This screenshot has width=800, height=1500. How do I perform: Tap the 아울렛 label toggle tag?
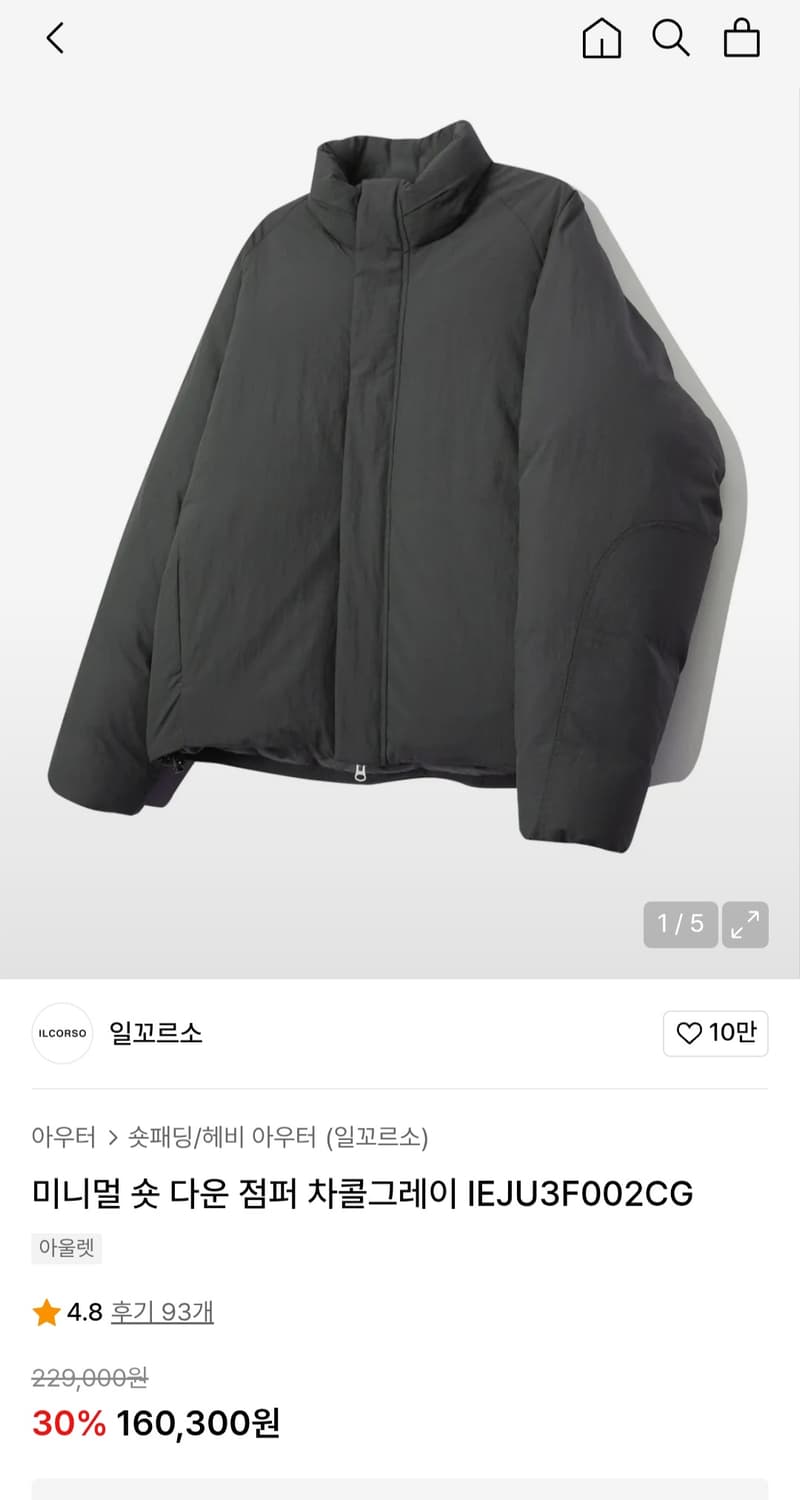[66, 1248]
